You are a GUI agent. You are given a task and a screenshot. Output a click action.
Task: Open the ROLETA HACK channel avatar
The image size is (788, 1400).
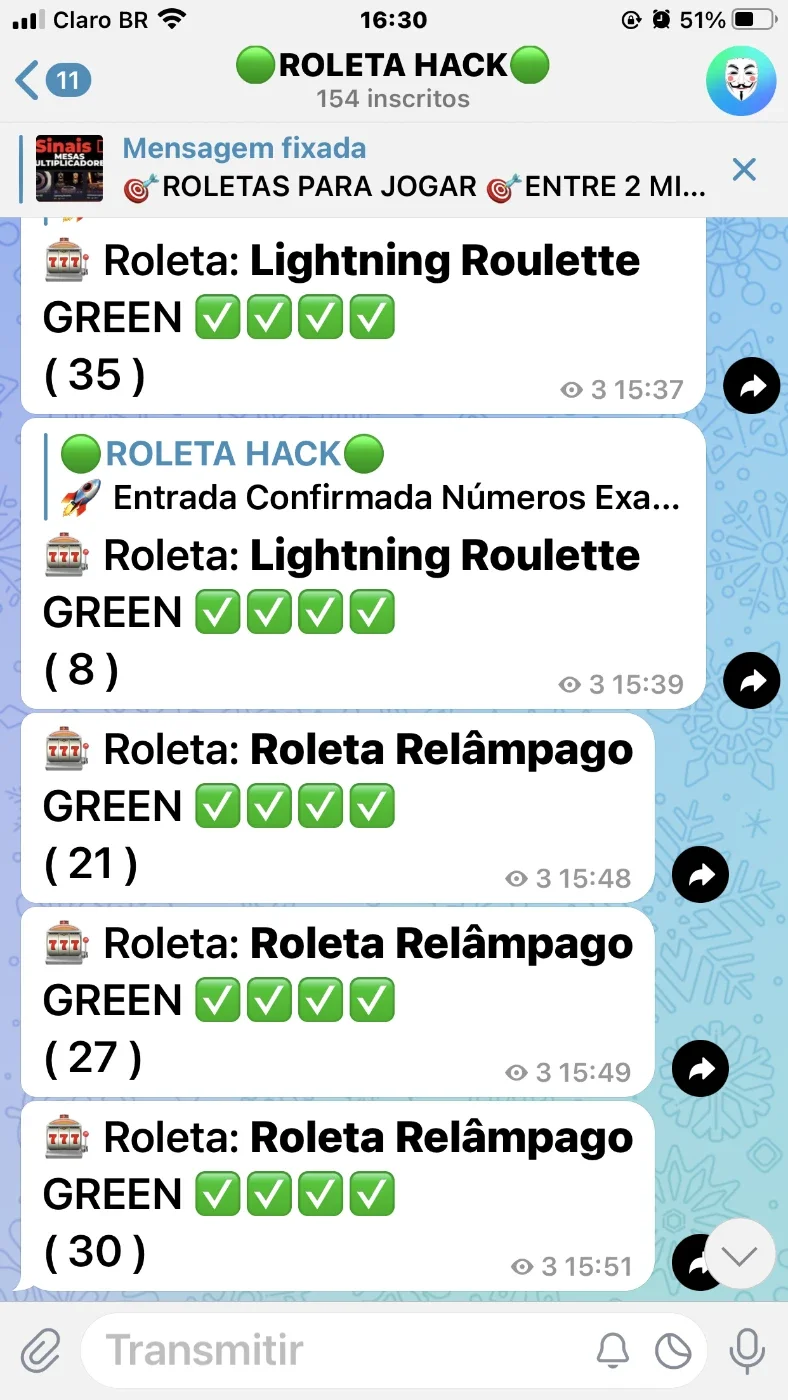click(741, 81)
